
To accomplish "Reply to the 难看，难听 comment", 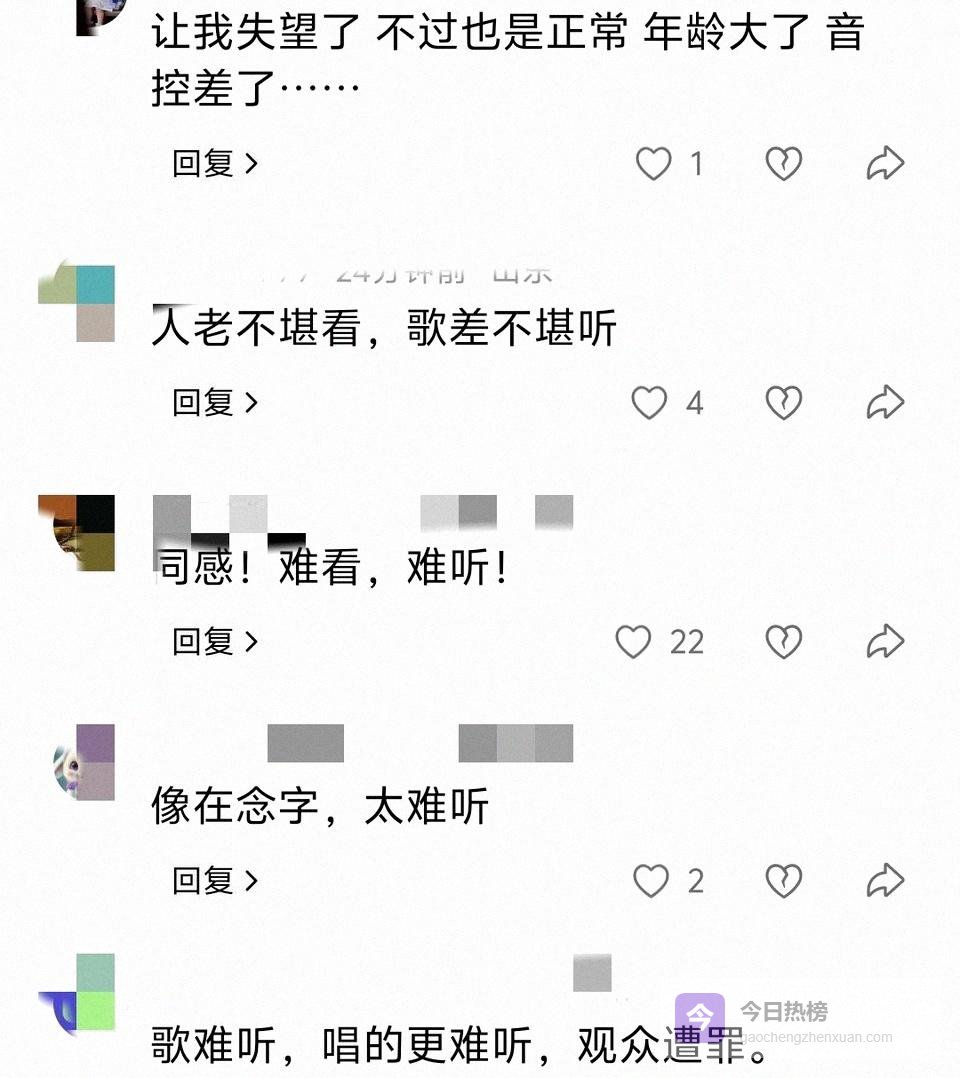I will 214,641.
